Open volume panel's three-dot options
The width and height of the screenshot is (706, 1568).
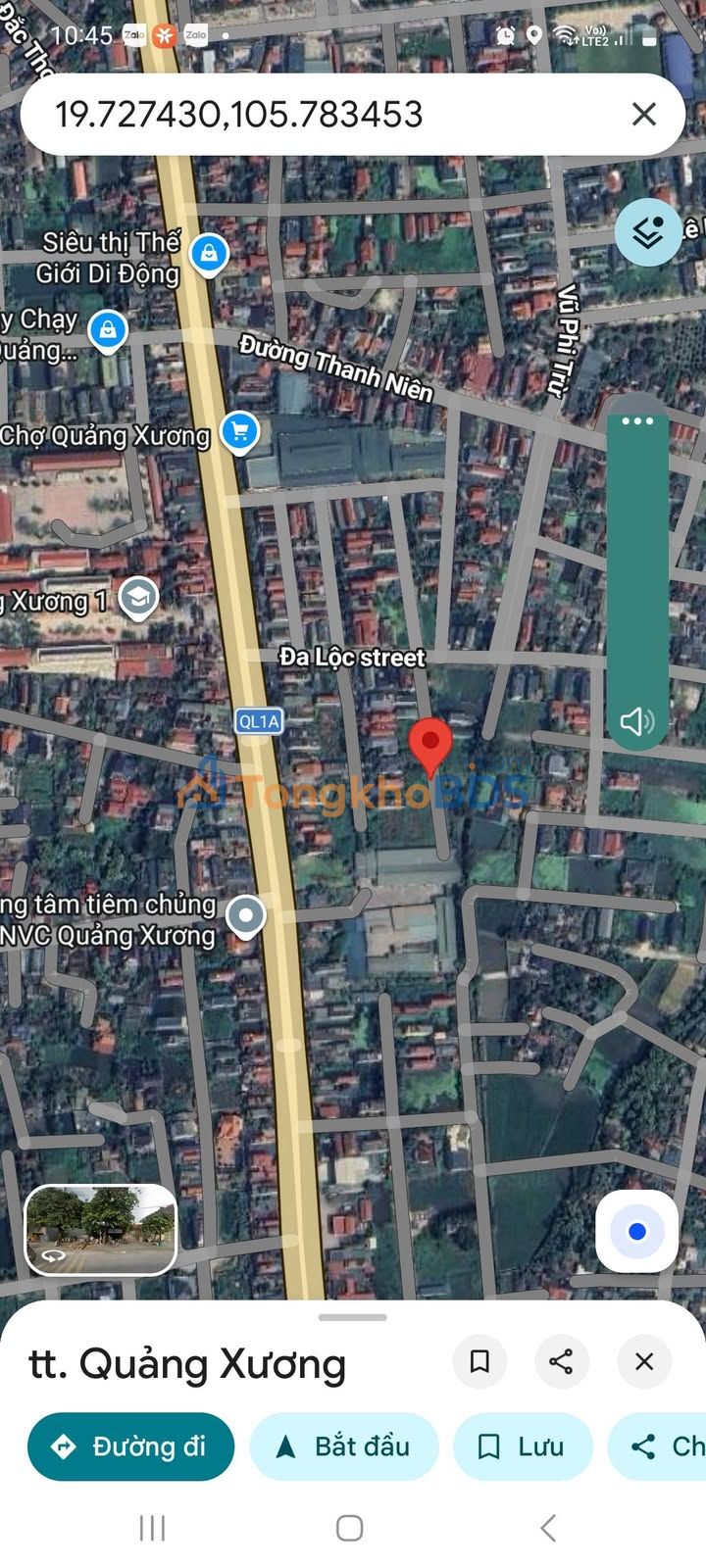(637, 421)
